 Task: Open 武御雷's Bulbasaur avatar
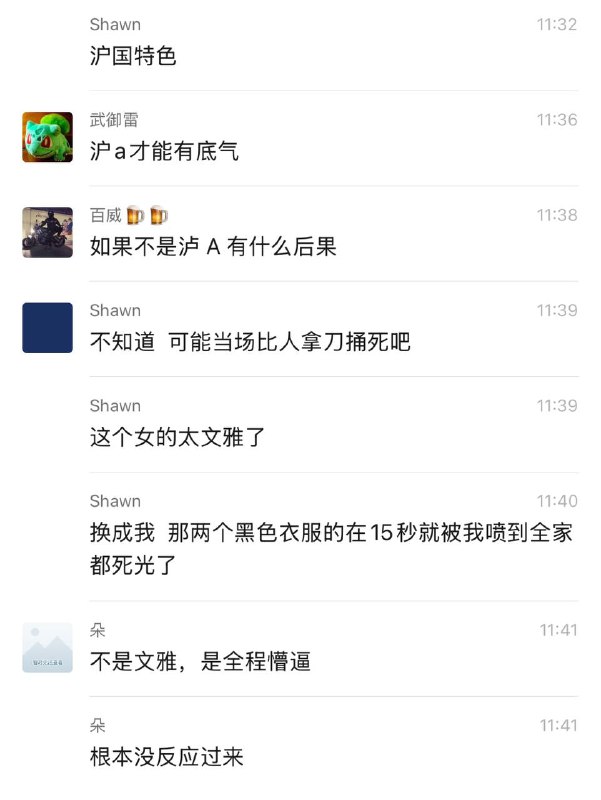point(47,137)
